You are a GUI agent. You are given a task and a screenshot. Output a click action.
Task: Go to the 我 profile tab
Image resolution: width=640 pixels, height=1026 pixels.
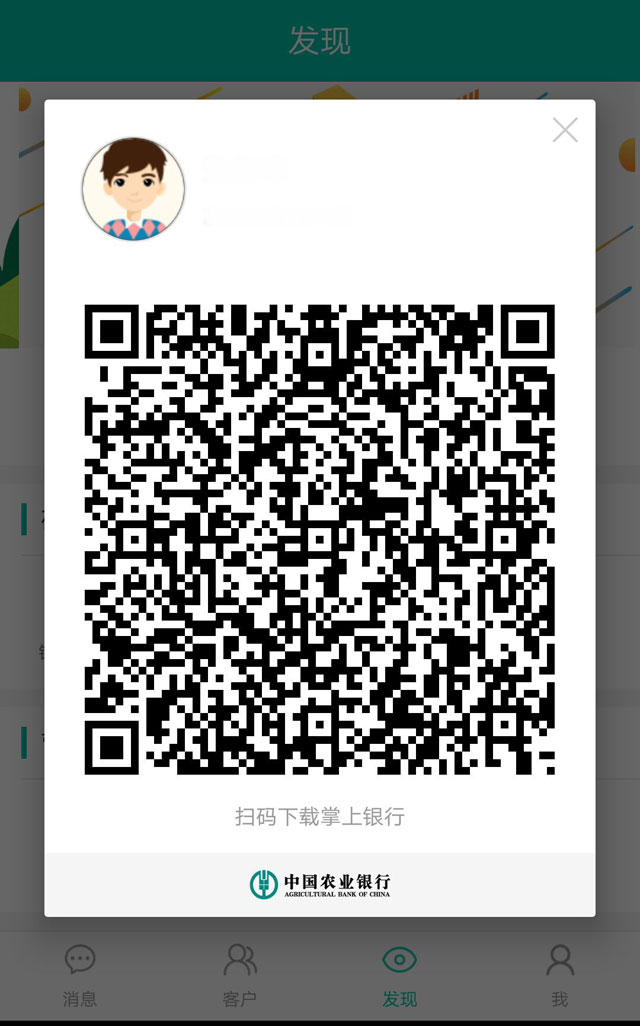pyautogui.click(x=559, y=975)
